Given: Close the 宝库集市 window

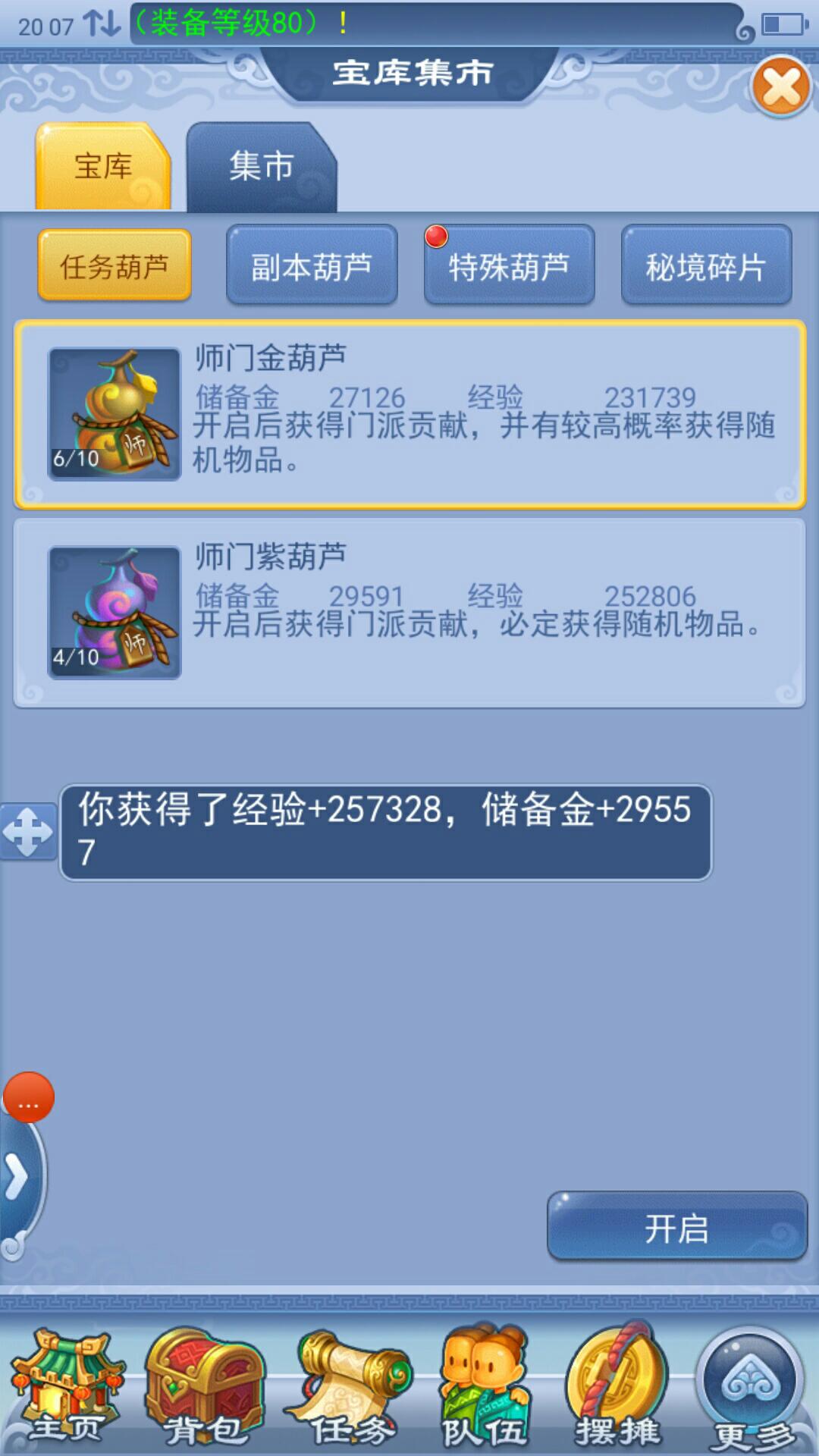Looking at the screenshot, I should [x=781, y=86].
